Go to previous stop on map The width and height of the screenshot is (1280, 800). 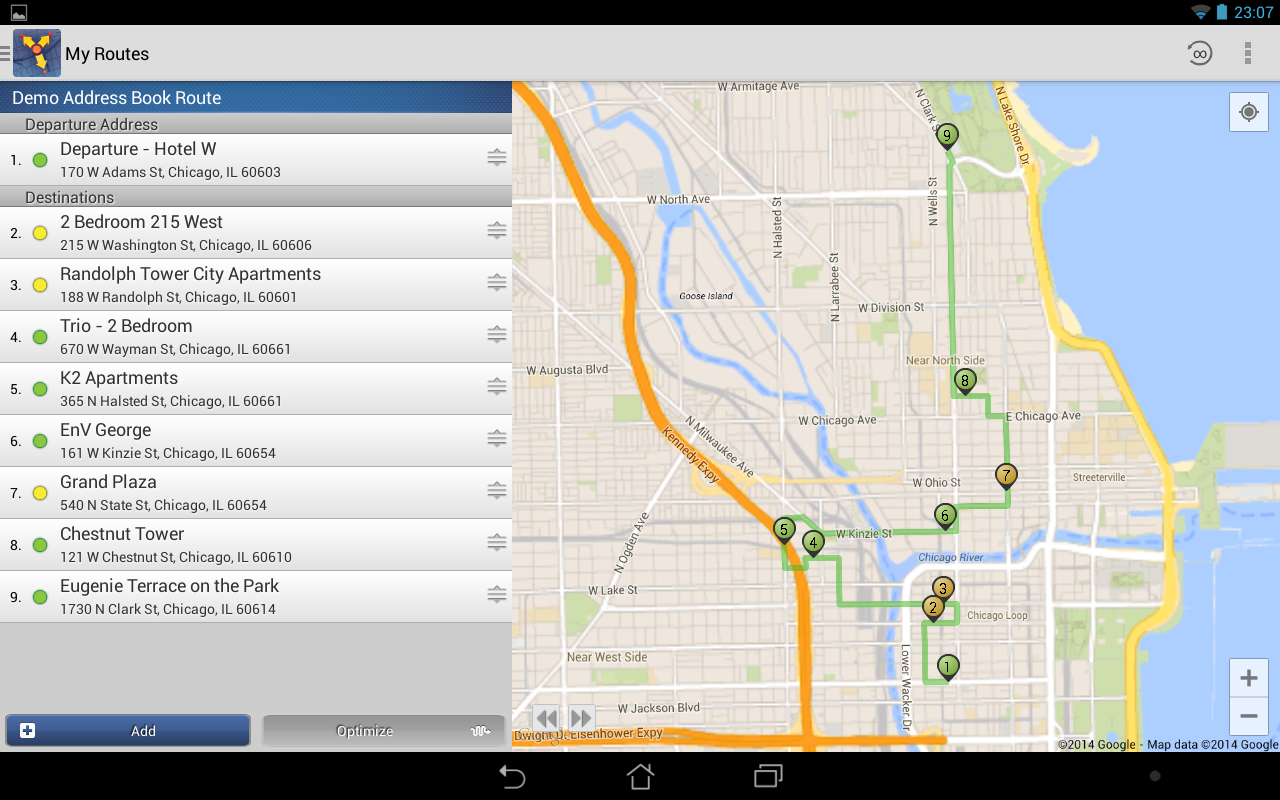[x=546, y=718]
